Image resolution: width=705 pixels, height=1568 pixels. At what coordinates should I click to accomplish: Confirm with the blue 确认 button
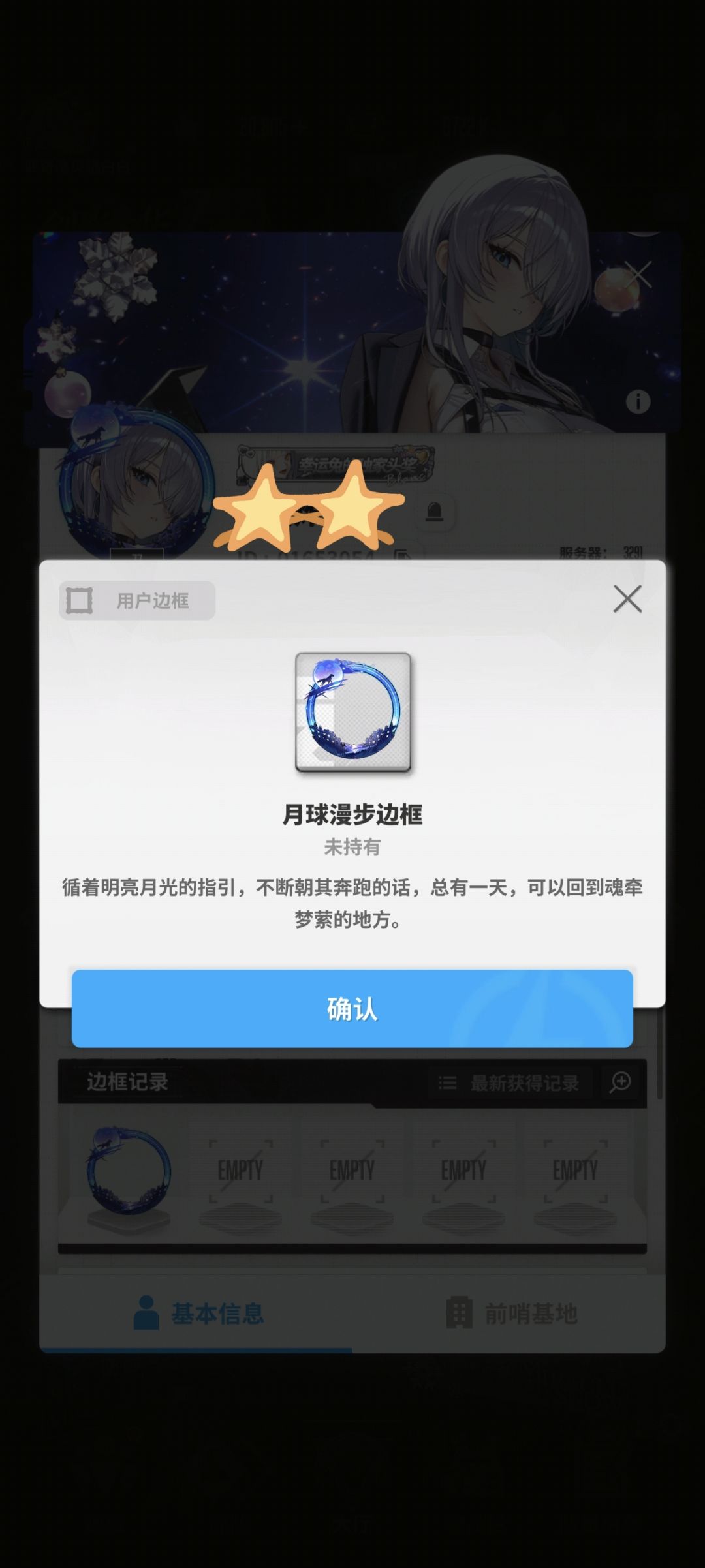(x=352, y=1008)
